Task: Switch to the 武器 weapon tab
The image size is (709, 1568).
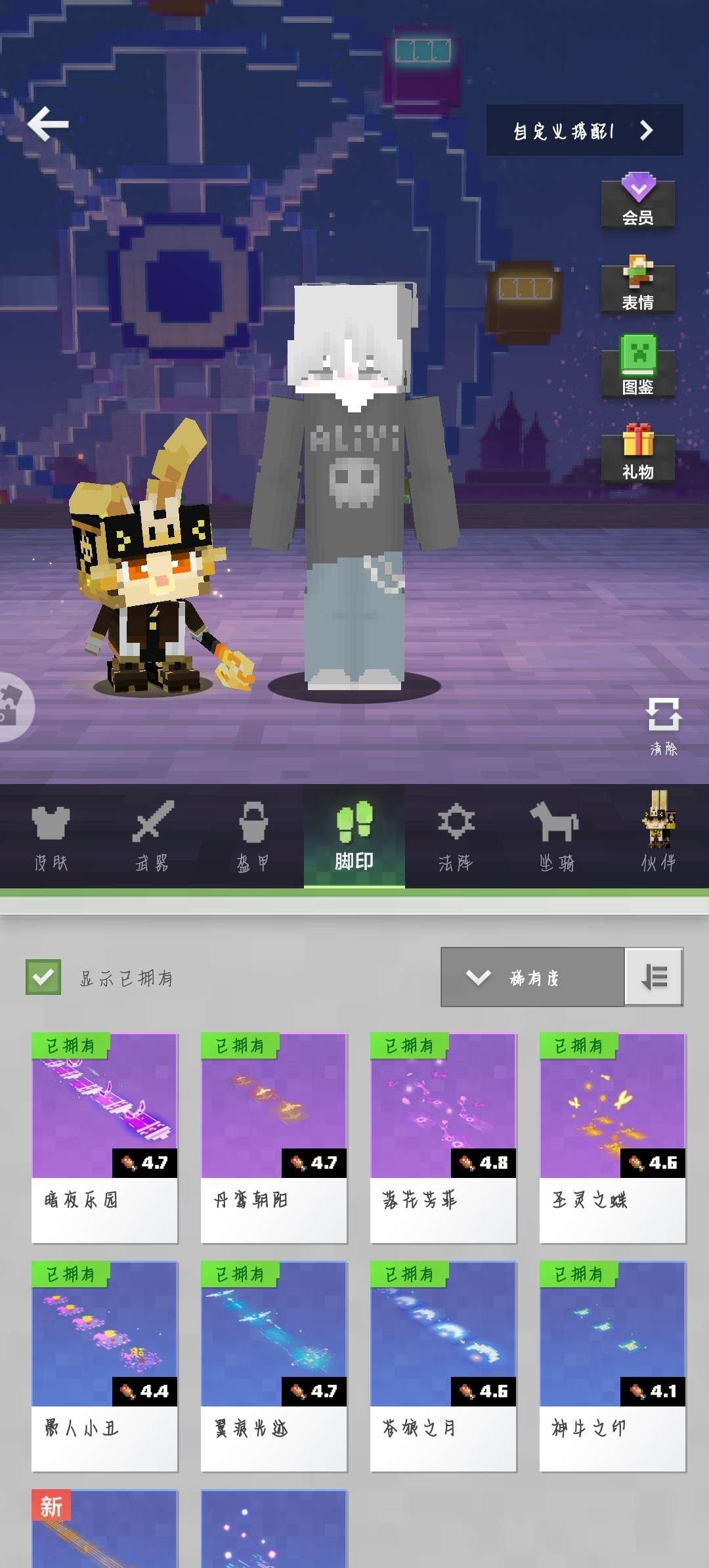Action: click(152, 837)
